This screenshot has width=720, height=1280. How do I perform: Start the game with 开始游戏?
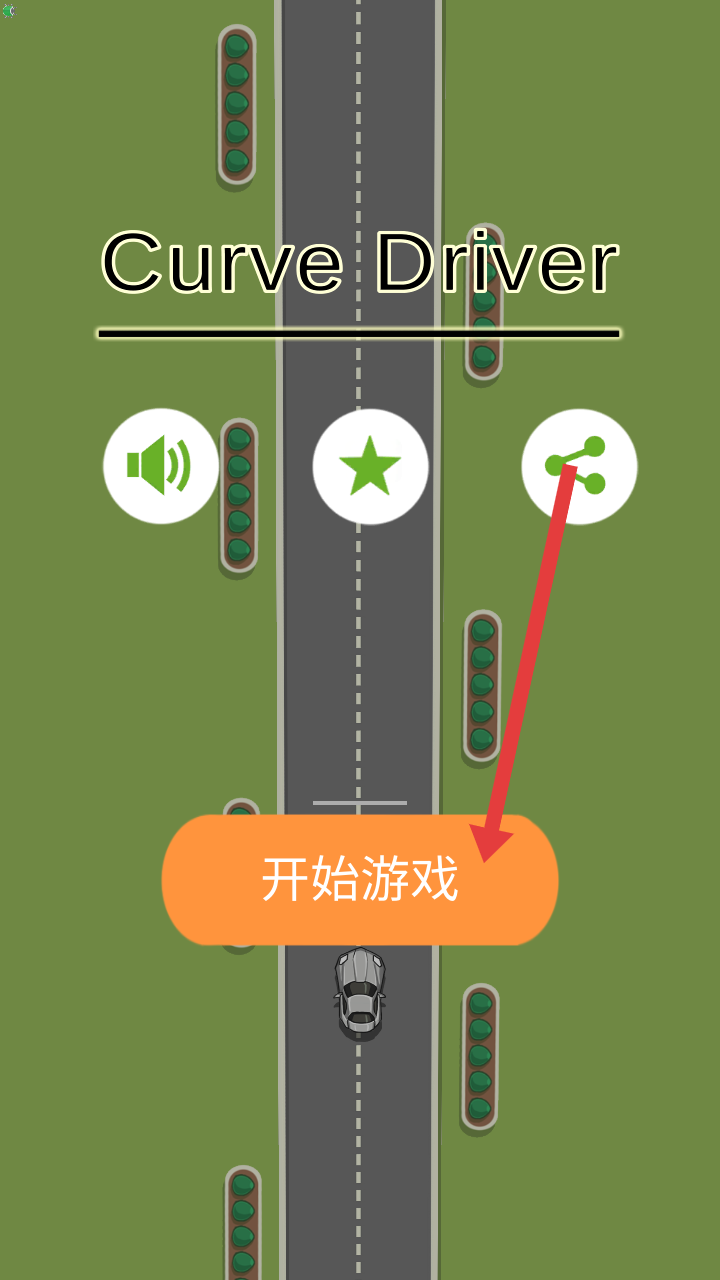(x=360, y=880)
